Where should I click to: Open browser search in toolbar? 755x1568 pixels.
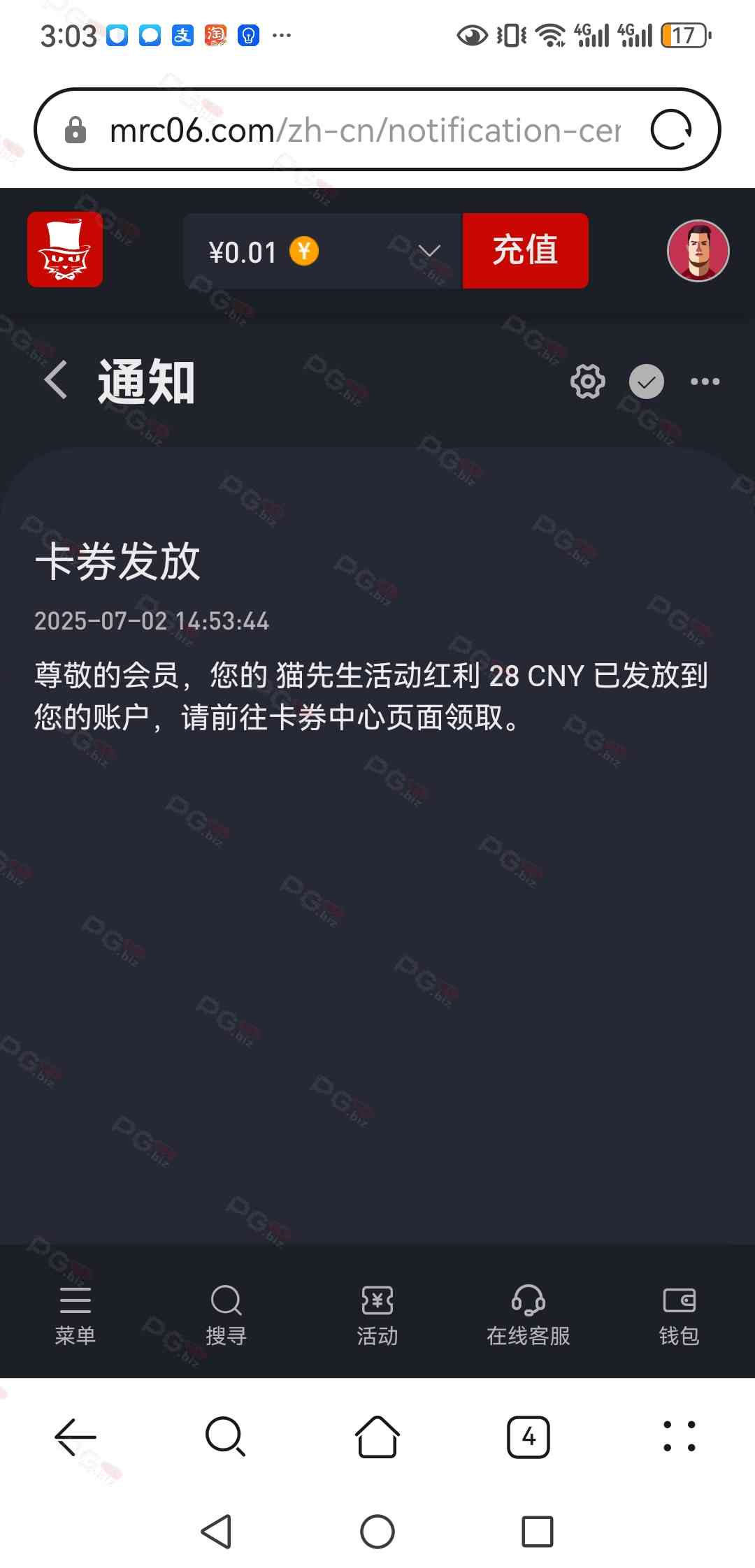(x=226, y=1437)
